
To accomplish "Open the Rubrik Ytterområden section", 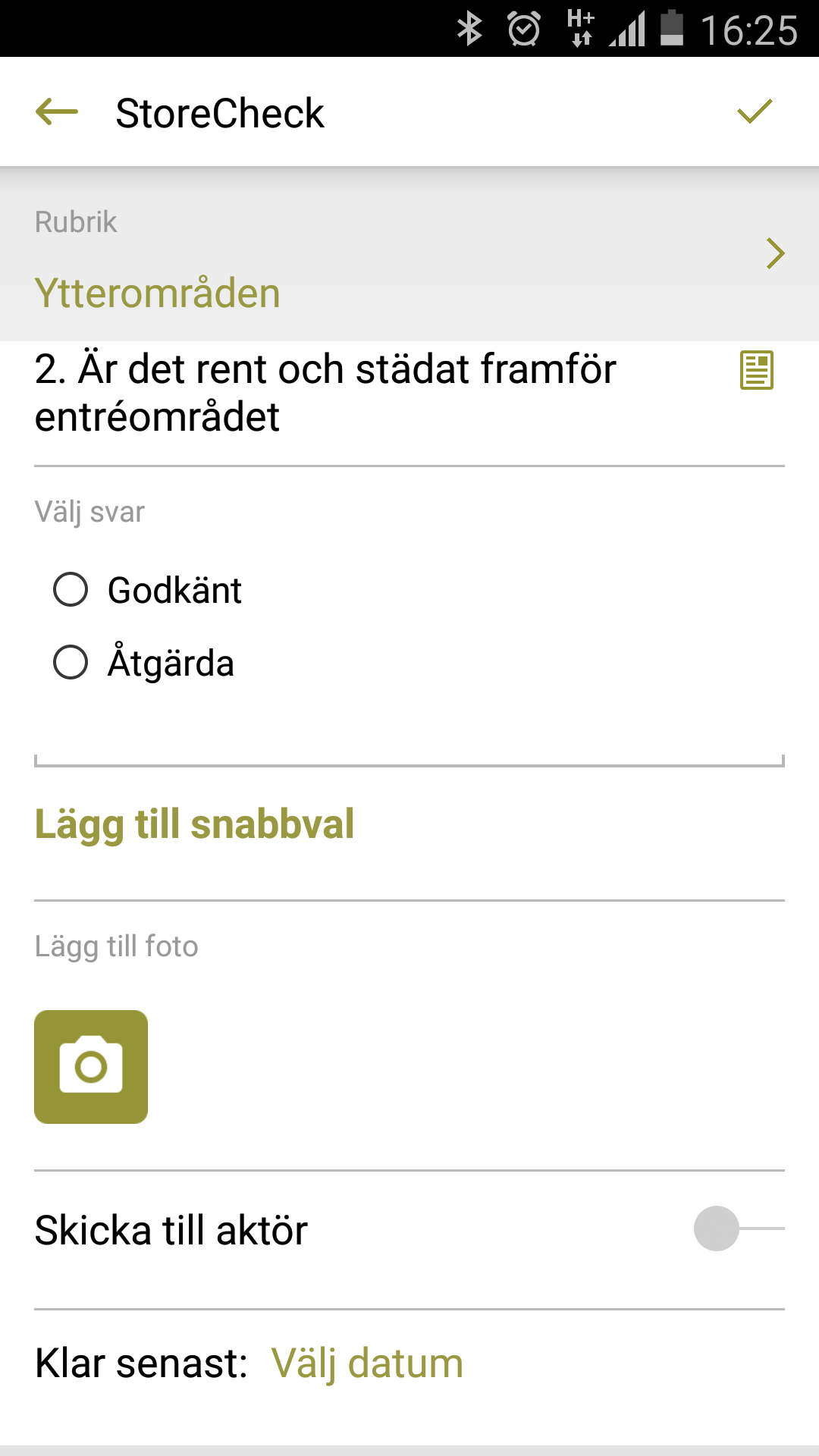I will tap(409, 254).
